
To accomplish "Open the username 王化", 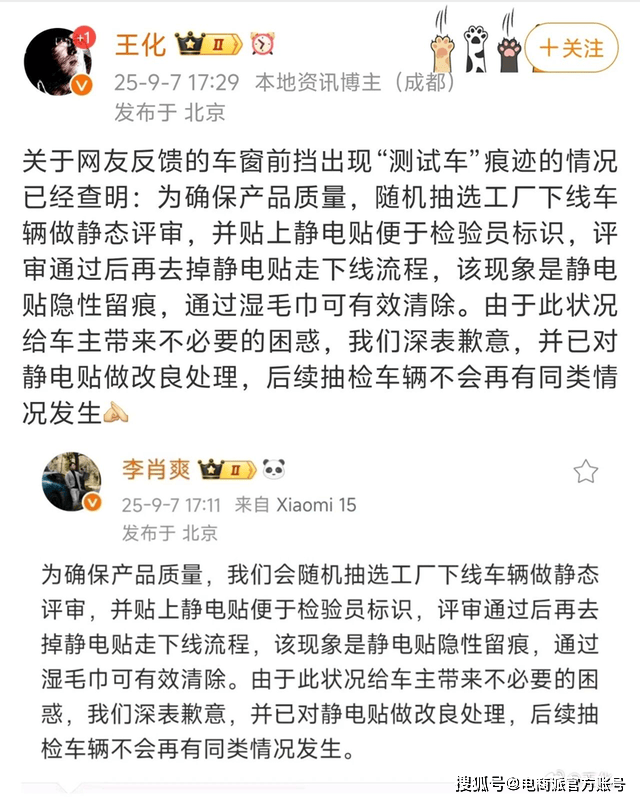I will [140, 45].
